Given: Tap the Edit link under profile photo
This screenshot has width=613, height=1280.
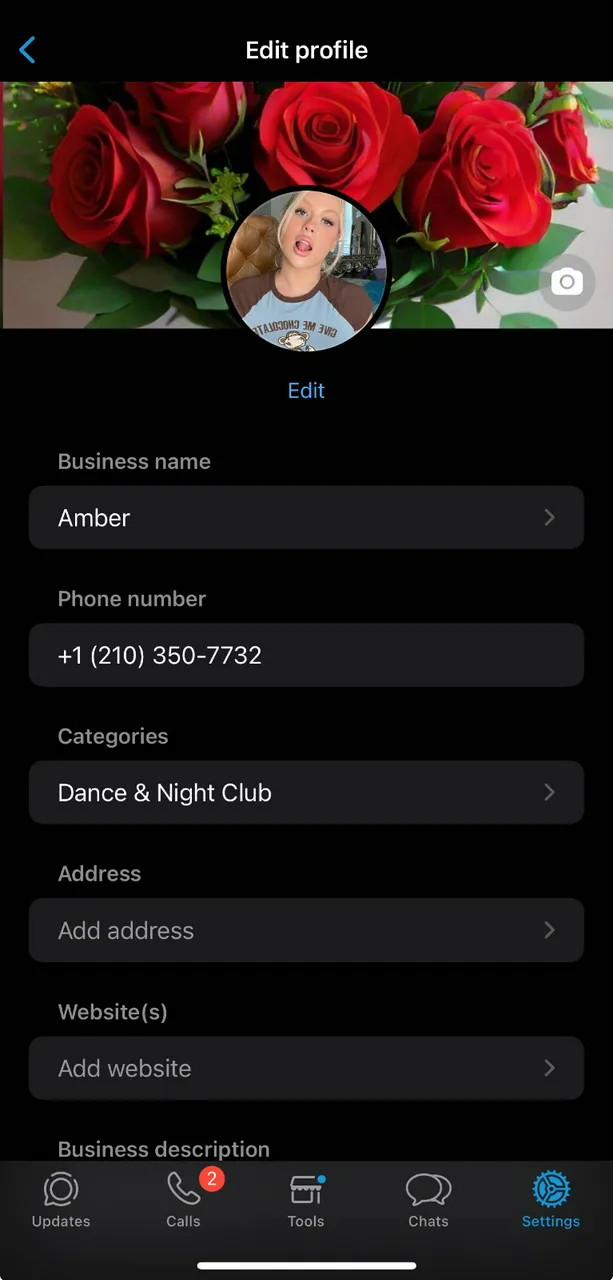Looking at the screenshot, I should coord(306,391).
